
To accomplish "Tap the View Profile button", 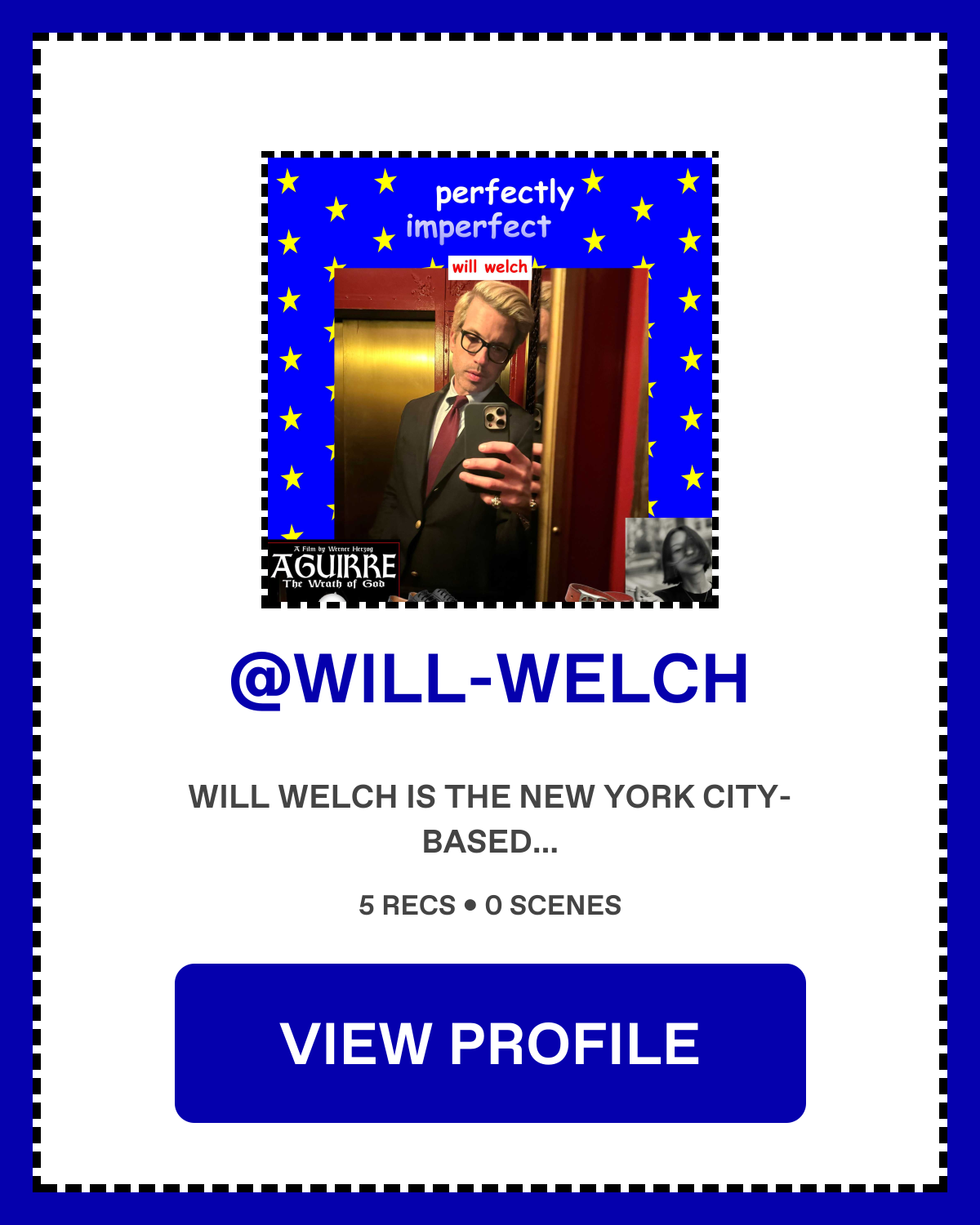I will 490,1043.
